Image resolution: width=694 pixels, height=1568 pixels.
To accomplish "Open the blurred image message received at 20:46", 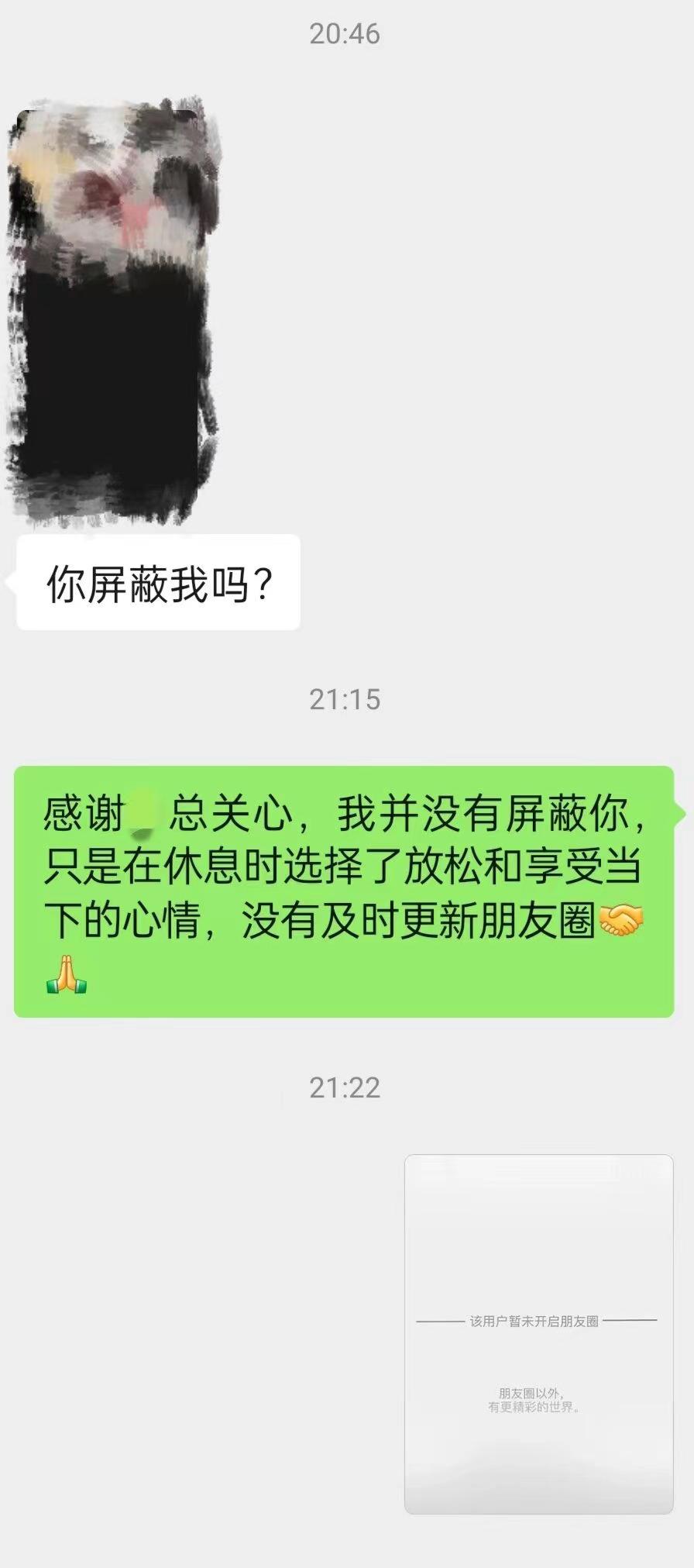I will click(x=112, y=310).
